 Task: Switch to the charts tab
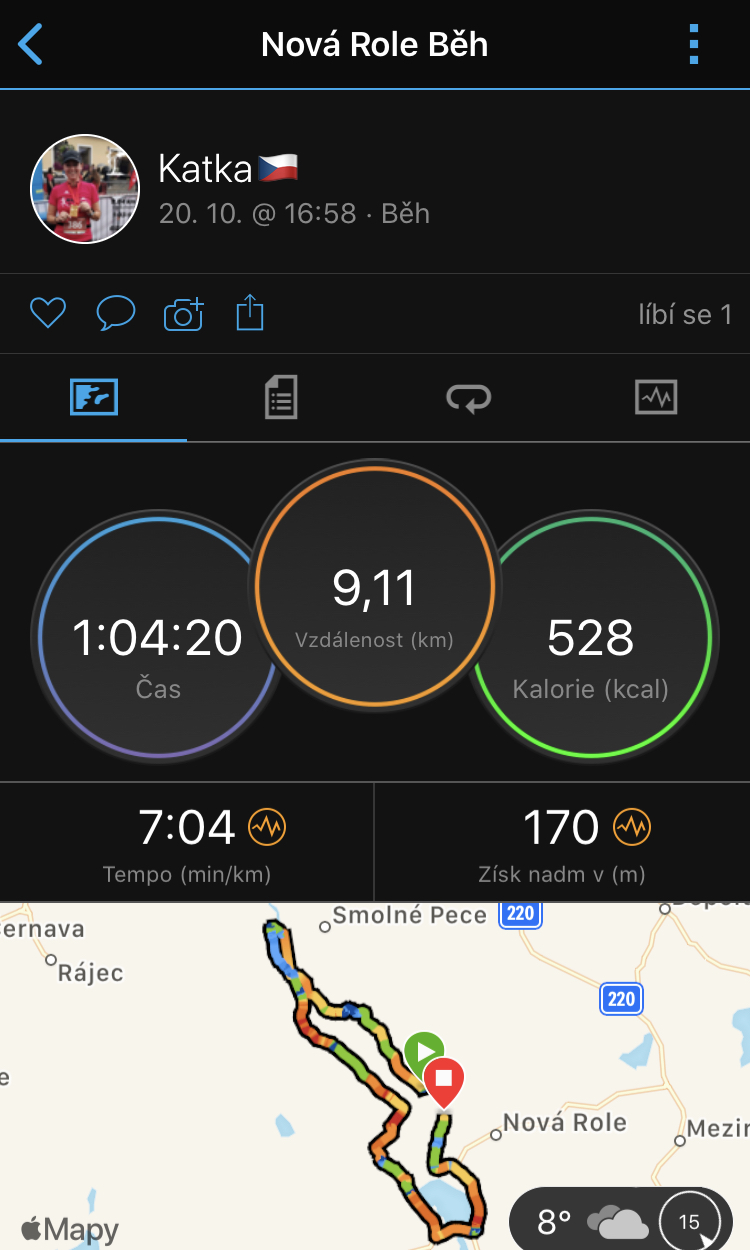click(656, 398)
